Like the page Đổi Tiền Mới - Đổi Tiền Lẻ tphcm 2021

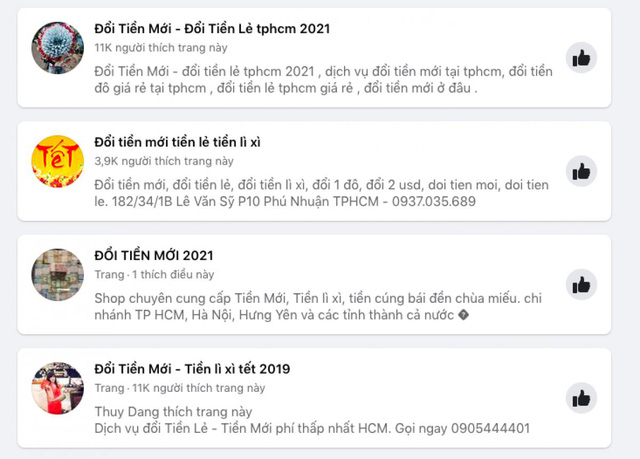click(x=581, y=58)
